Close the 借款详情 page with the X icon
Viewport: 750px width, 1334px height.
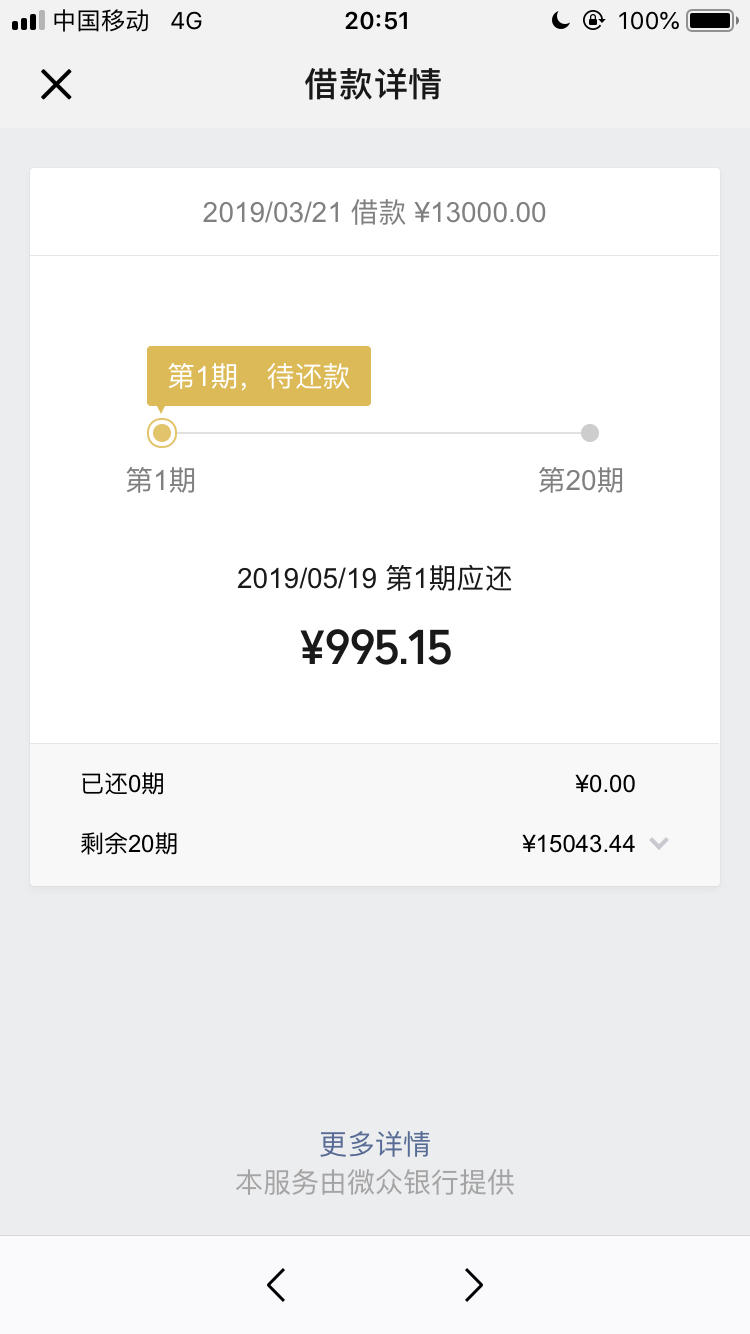point(56,85)
